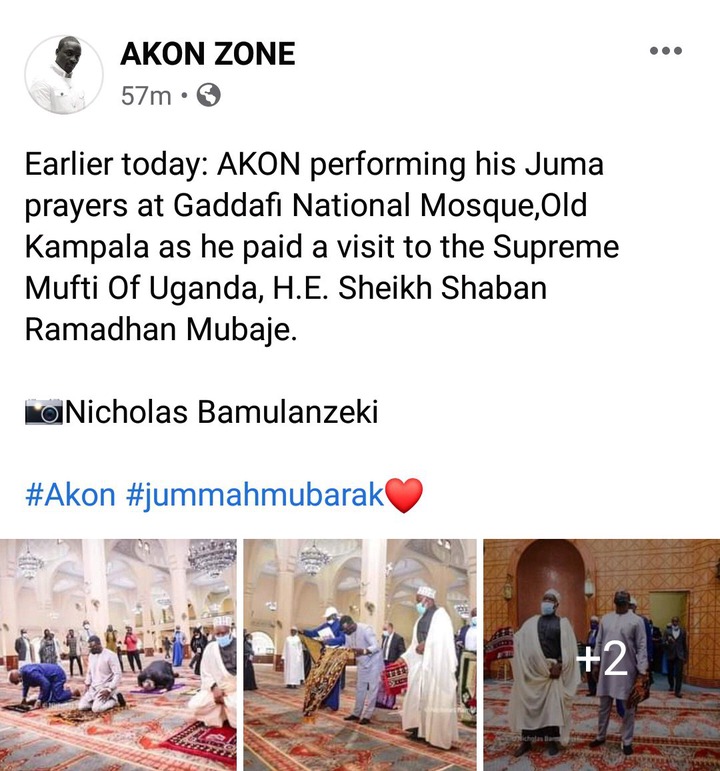720x771 pixels.
Task: Open AKON ZONE profile picture
Action: click(x=64, y=75)
